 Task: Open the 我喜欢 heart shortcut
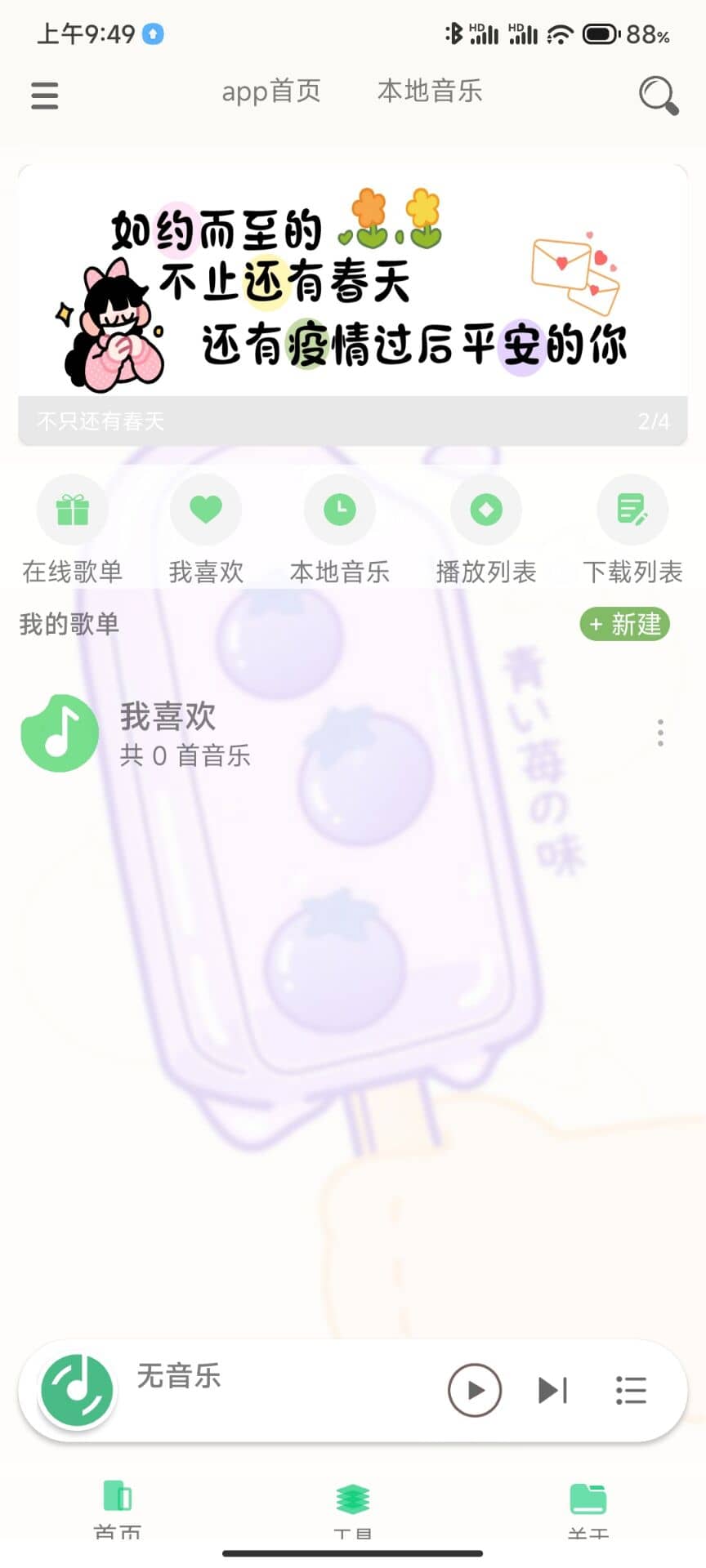(x=206, y=528)
